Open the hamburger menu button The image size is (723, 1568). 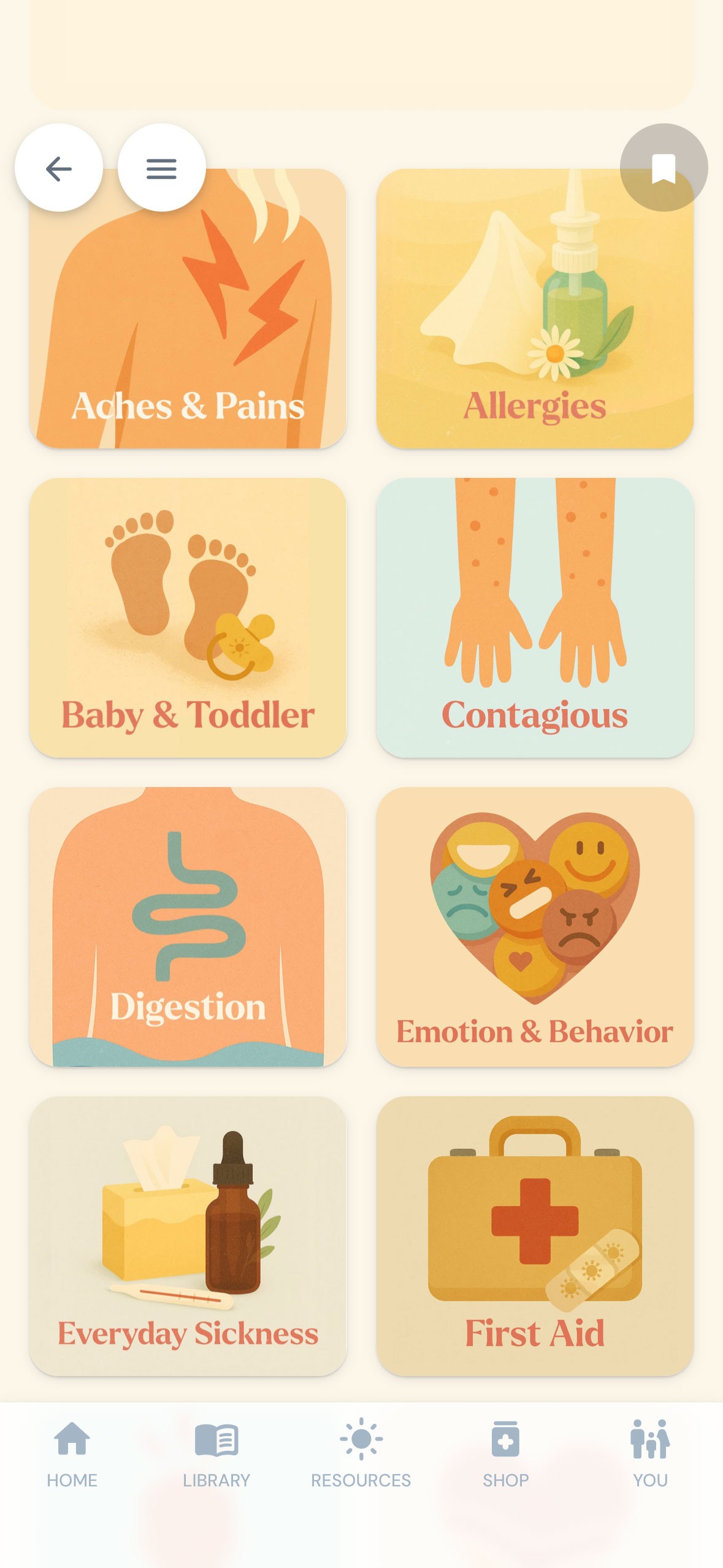pos(161,167)
